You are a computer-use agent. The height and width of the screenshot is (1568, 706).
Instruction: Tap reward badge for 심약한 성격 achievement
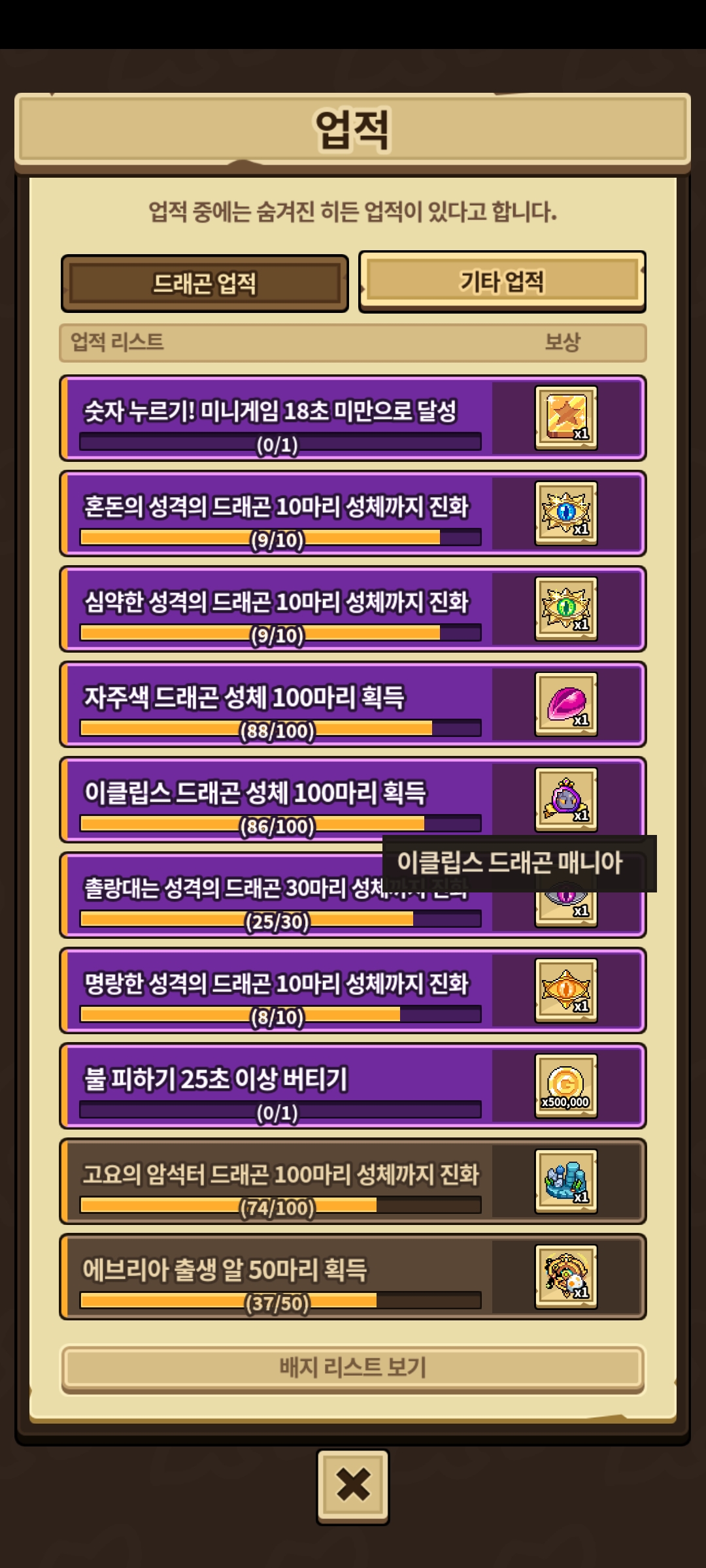(566, 609)
